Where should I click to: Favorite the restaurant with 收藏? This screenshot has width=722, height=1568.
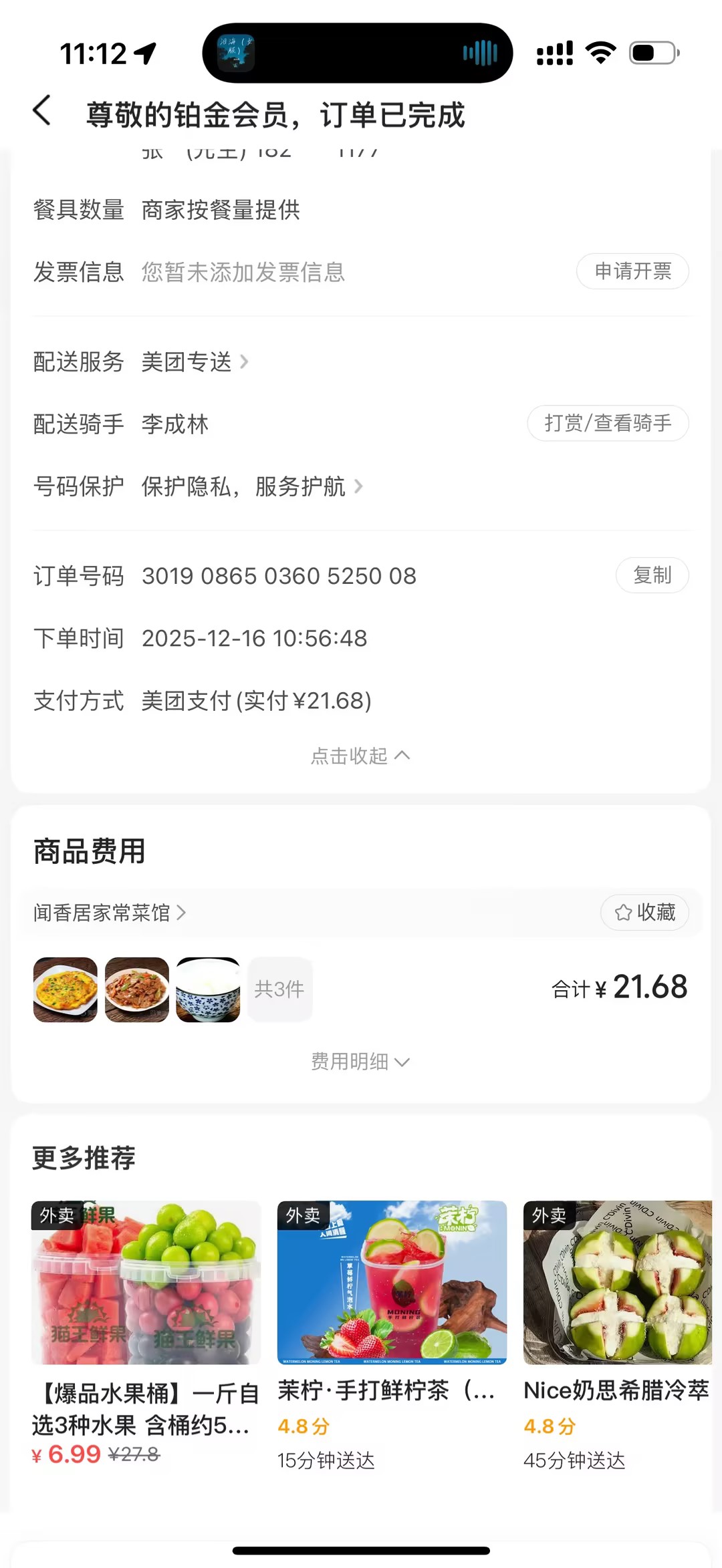pyautogui.click(x=644, y=913)
